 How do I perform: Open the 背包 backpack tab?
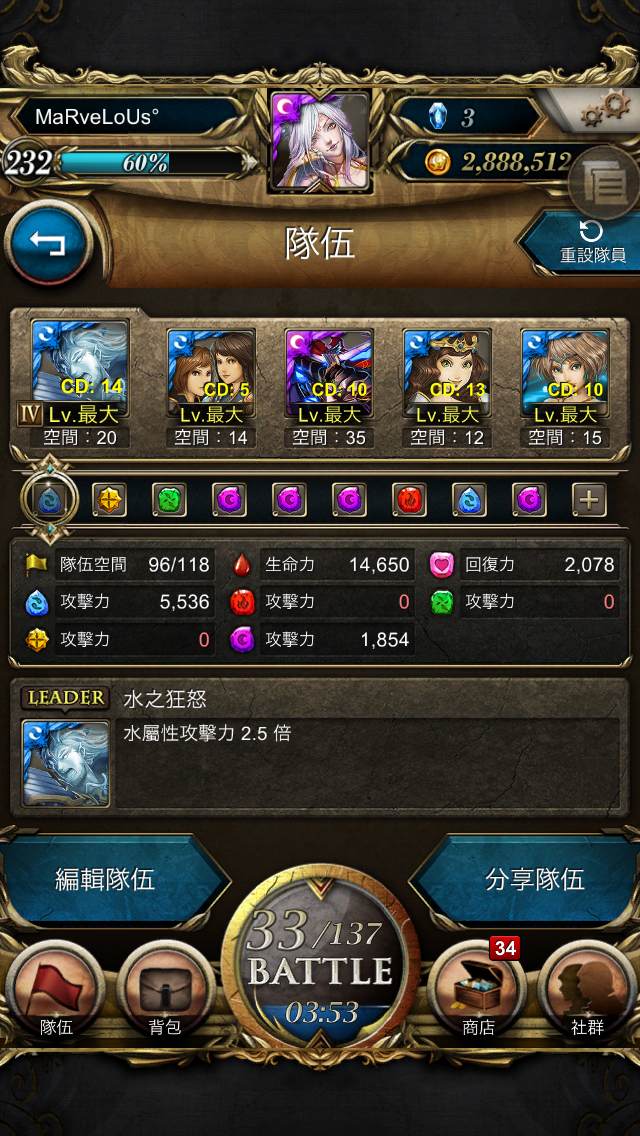coord(164,988)
